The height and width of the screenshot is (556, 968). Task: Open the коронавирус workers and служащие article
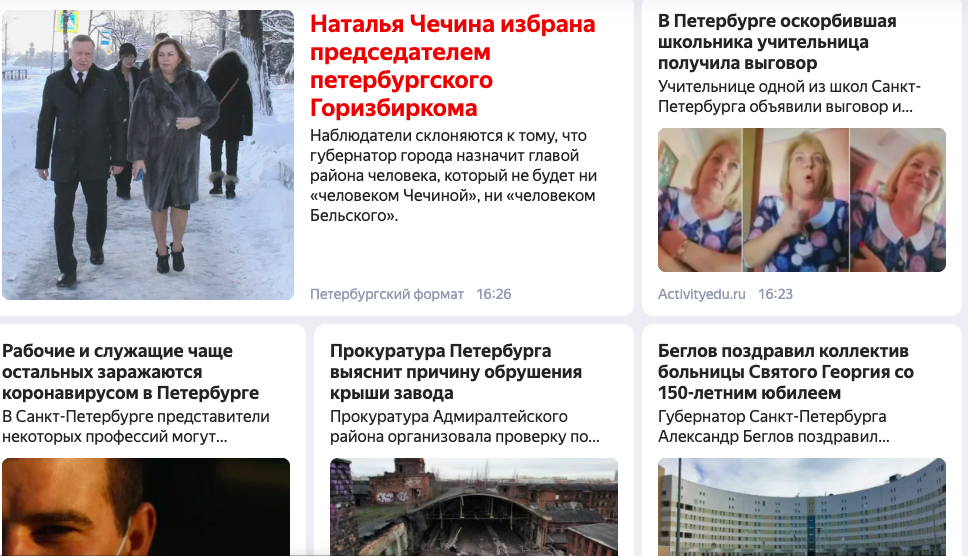click(130, 372)
